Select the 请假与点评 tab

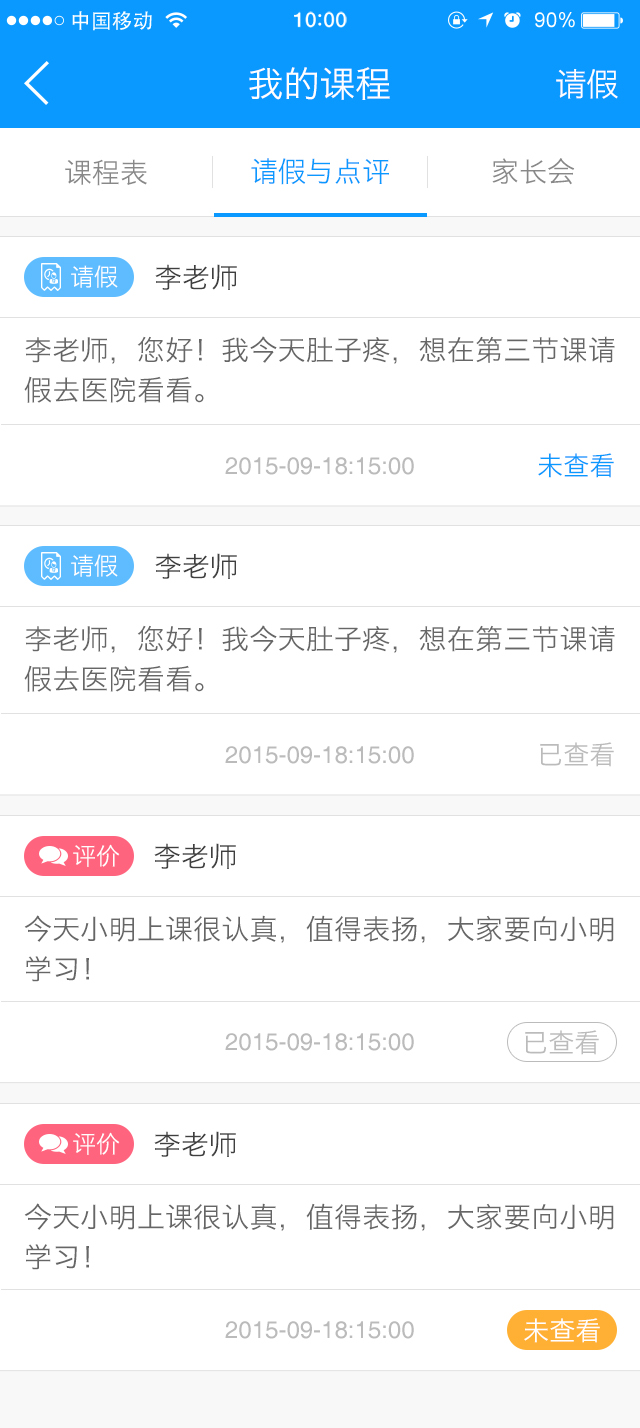click(x=320, y=172)
